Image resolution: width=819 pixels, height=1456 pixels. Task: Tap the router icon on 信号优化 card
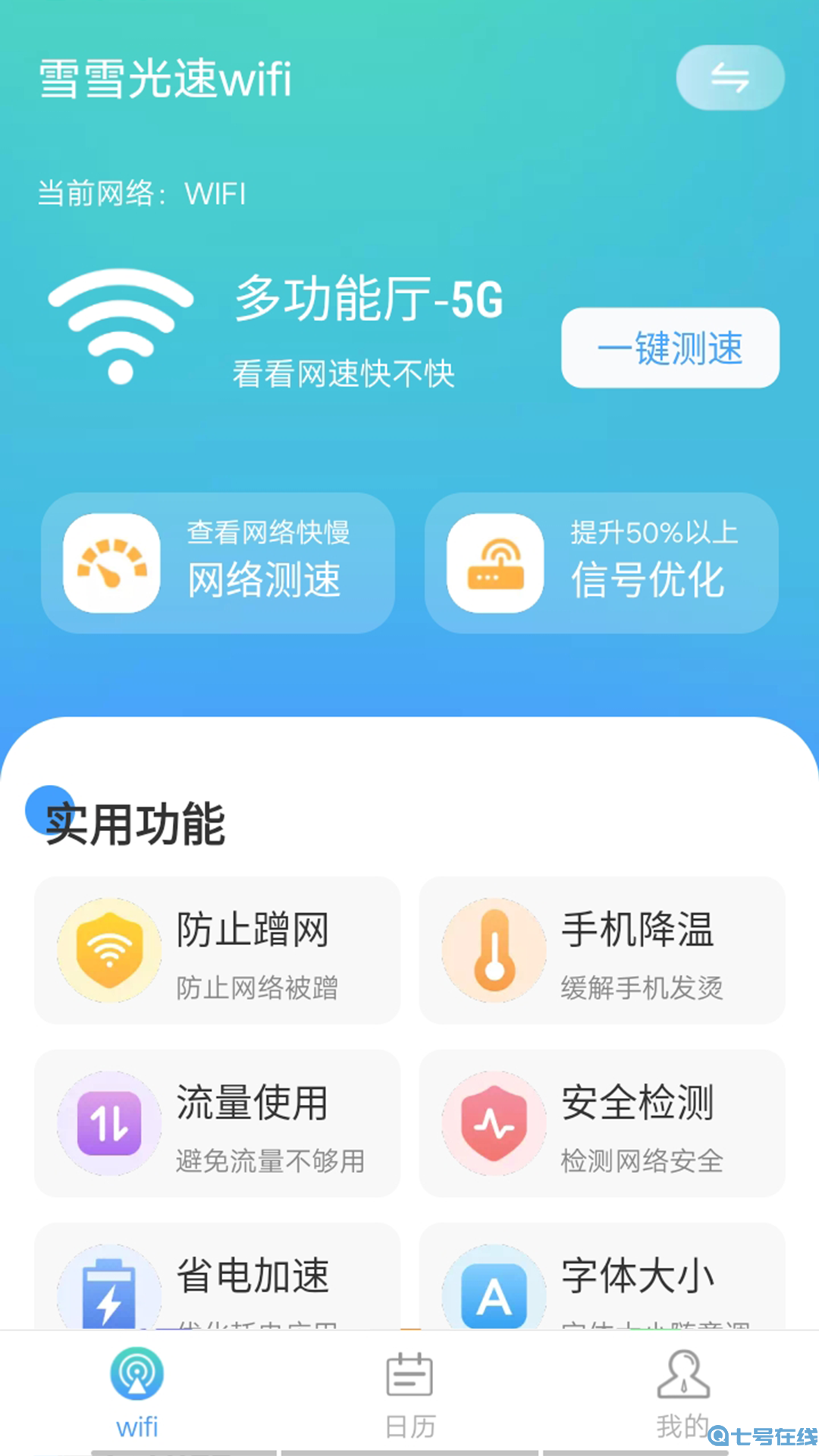(495, 565)
